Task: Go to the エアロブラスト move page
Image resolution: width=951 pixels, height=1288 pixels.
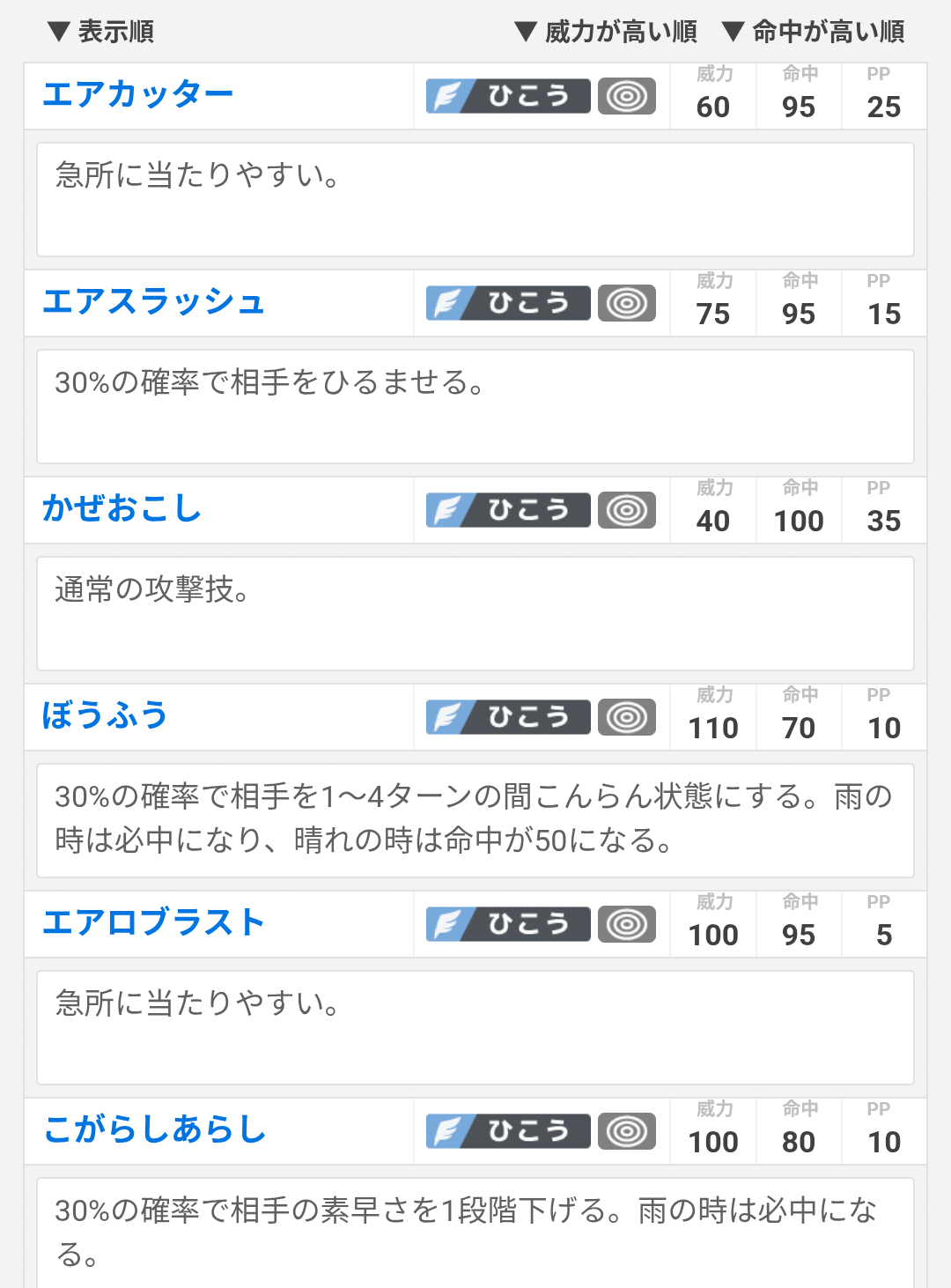Action: [x=154, y=922]
